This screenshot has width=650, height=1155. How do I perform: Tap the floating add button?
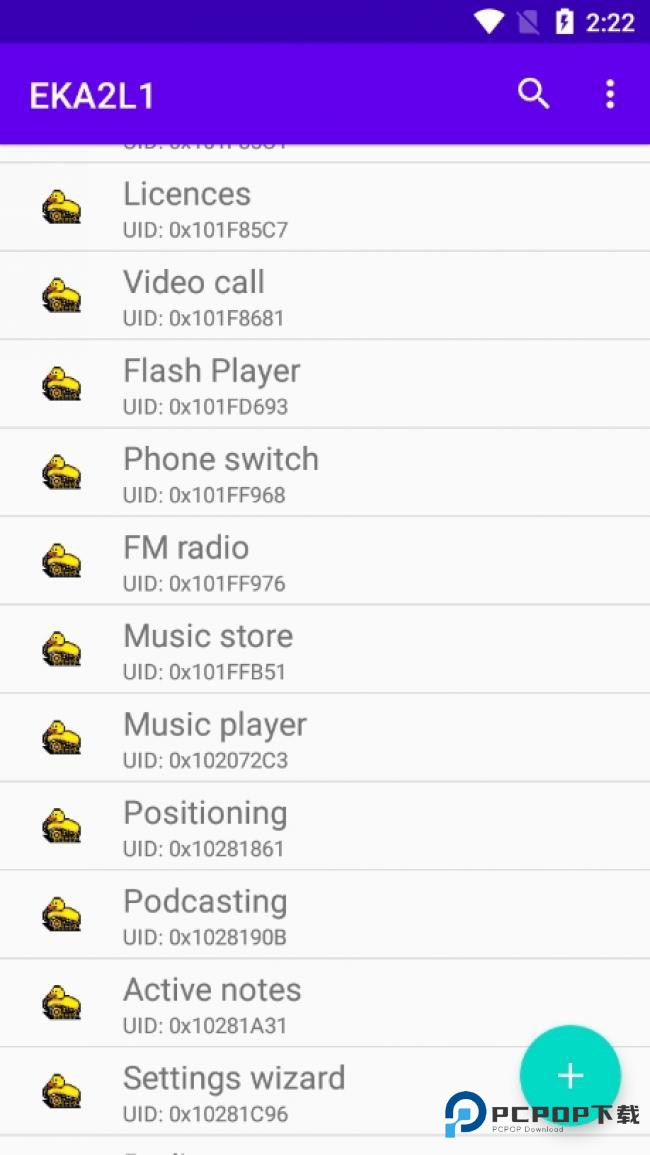click(x=570, y=1075)
